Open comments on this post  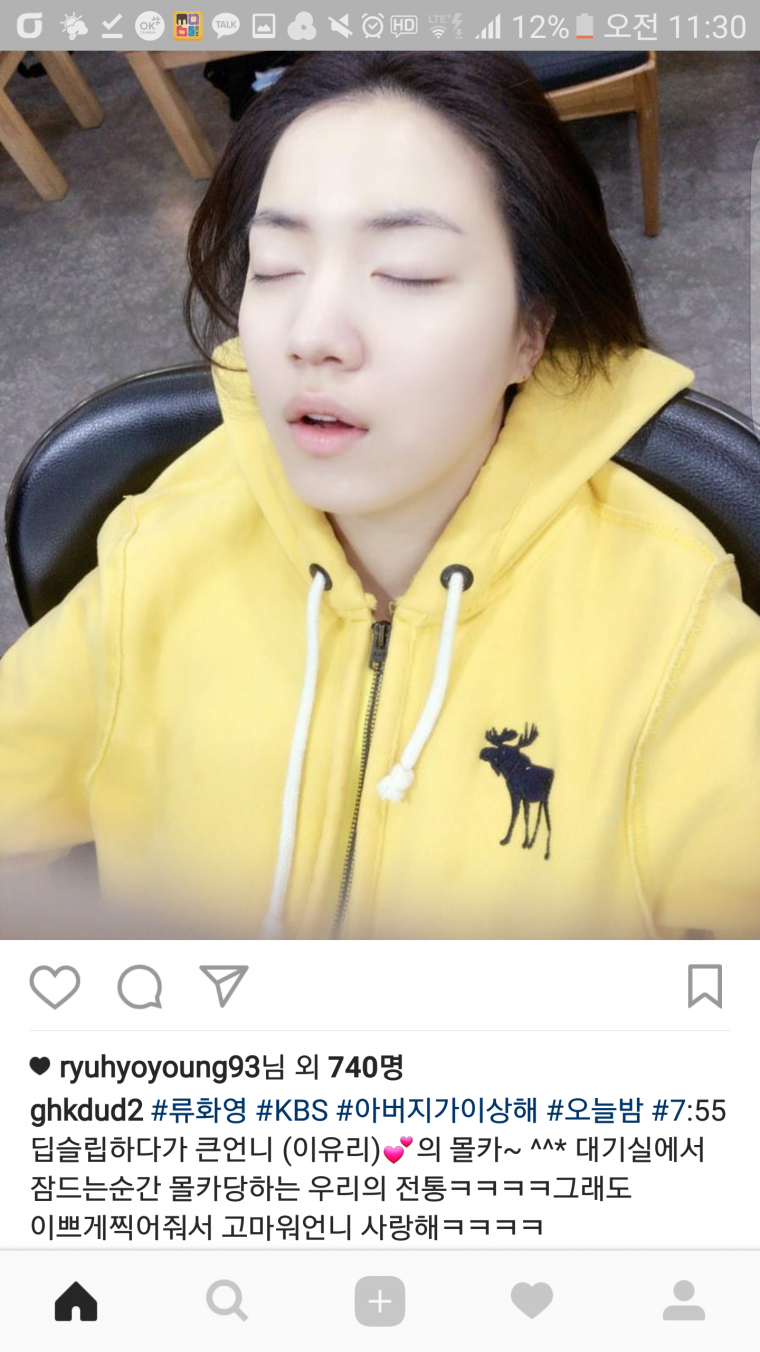tap(140, 987)
